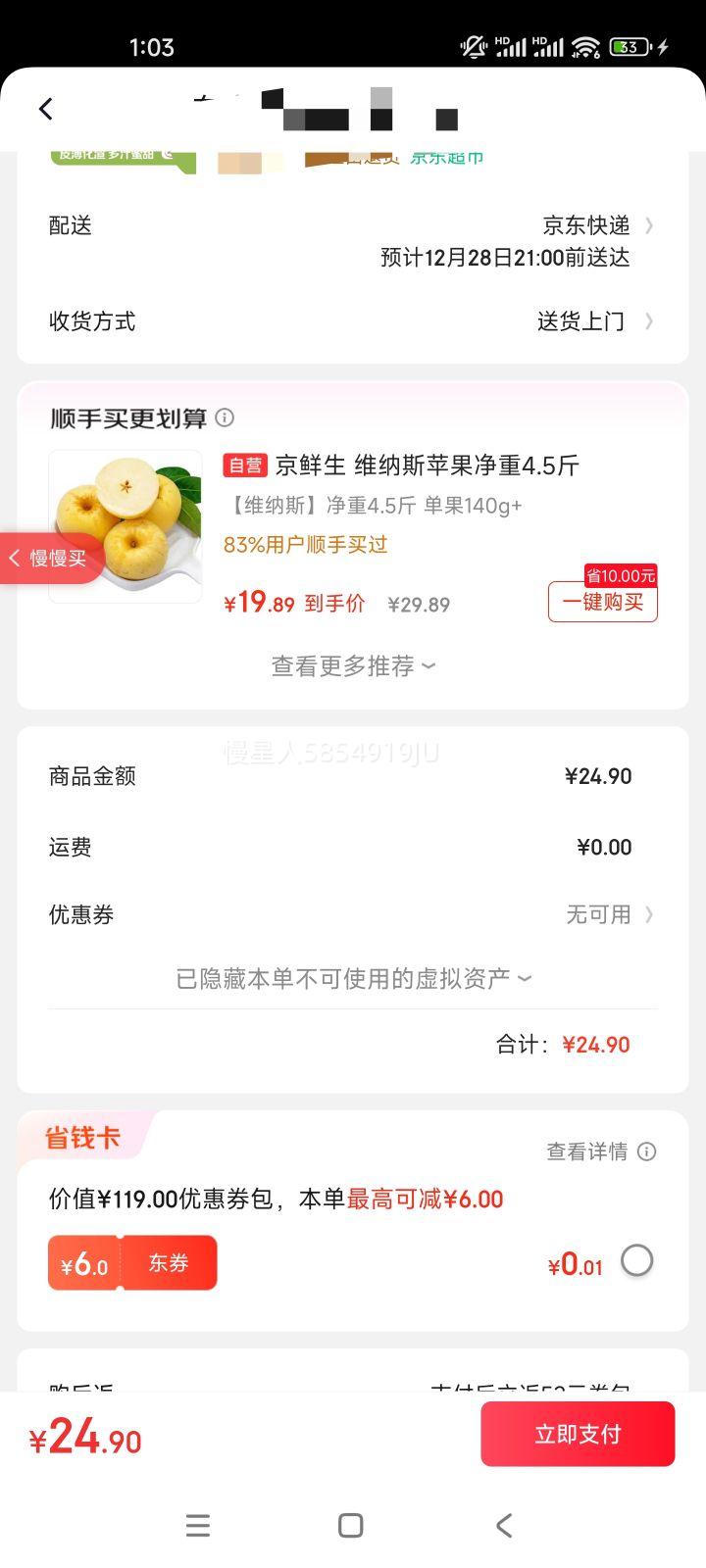Tap the back arrow at top left
The image size is (706, 1568).
pos(45,109)
